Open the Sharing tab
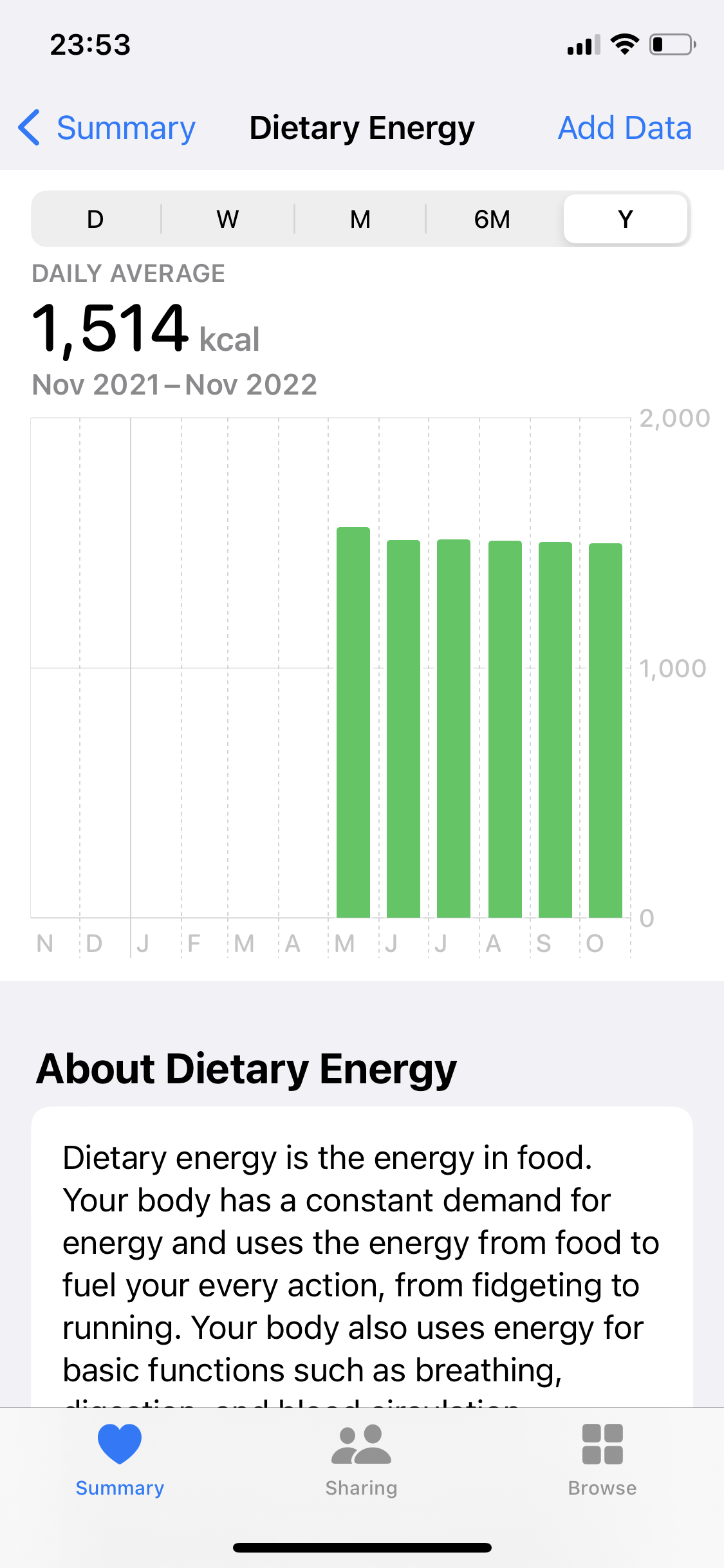This screenshot has width=724, height=1568. coord(361,1460)
